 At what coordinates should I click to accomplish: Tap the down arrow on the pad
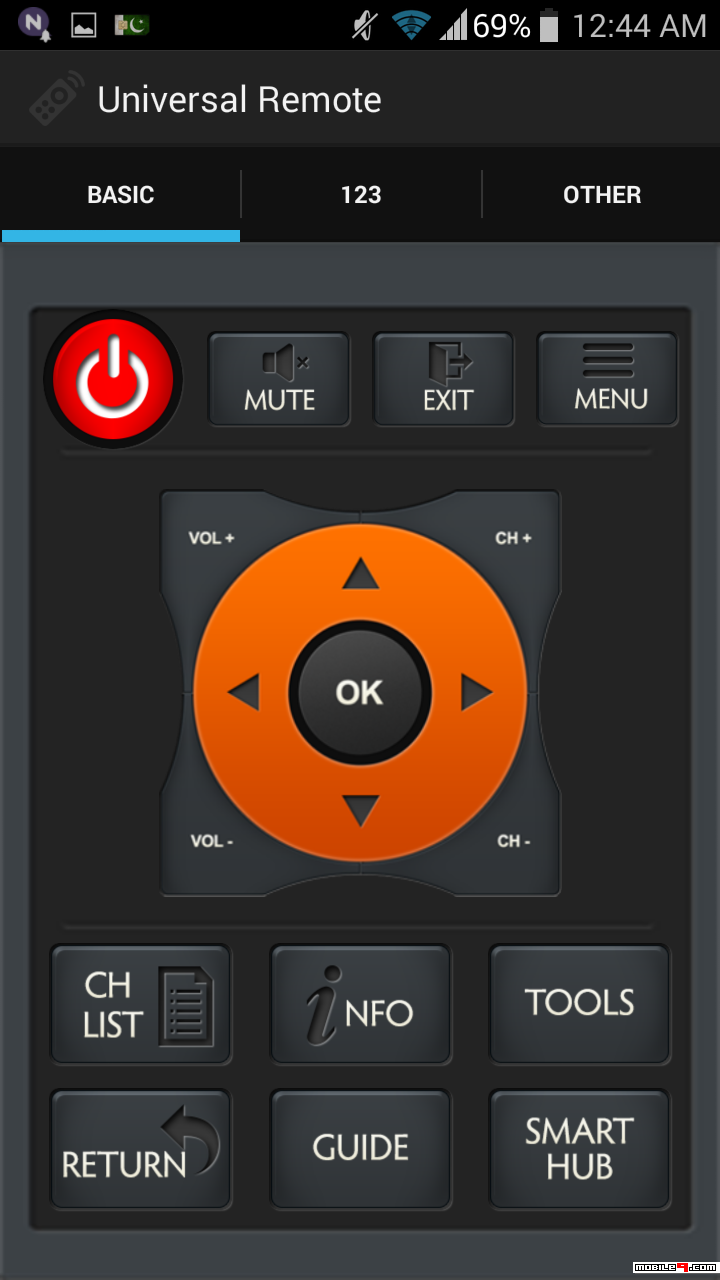[361, 810]
